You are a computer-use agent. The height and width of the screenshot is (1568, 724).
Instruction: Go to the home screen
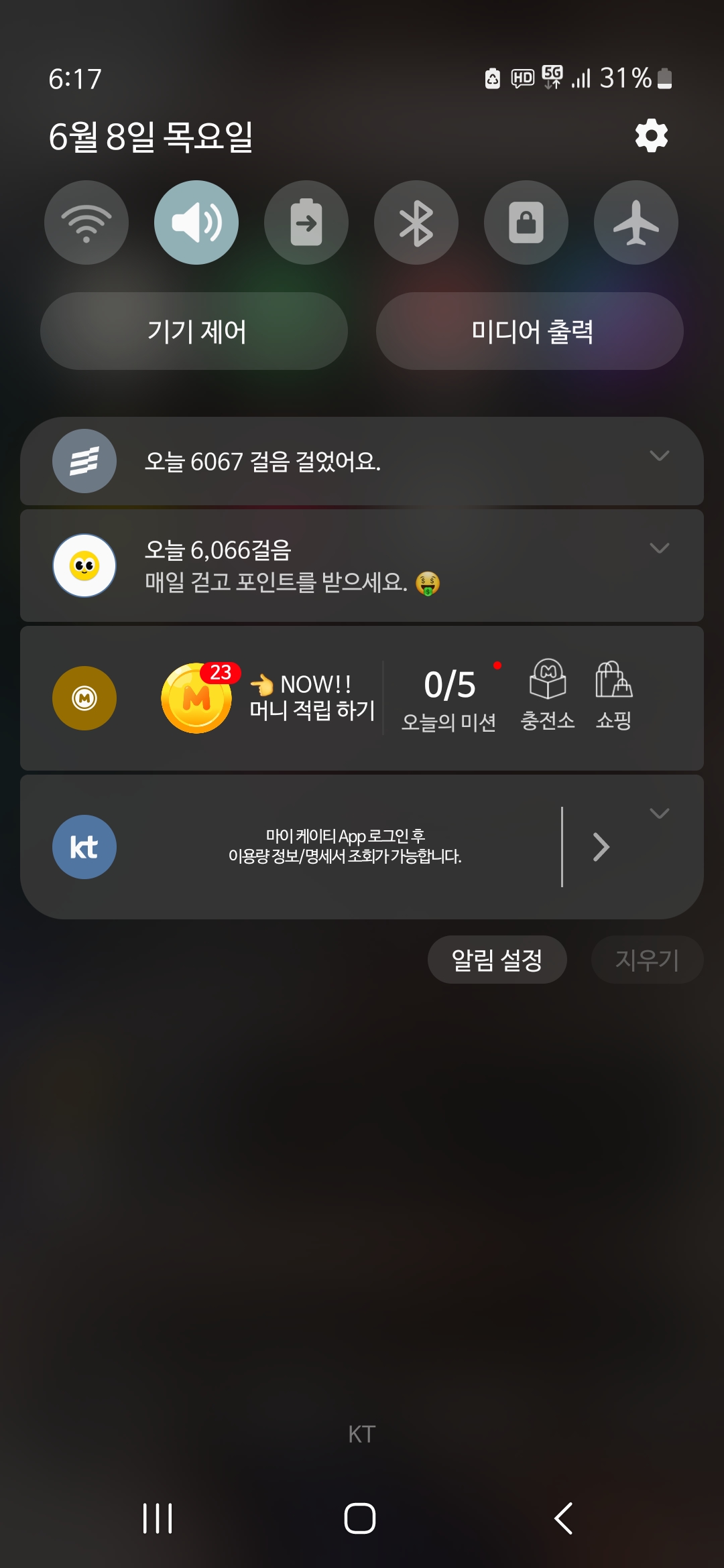pos(360,1518)
